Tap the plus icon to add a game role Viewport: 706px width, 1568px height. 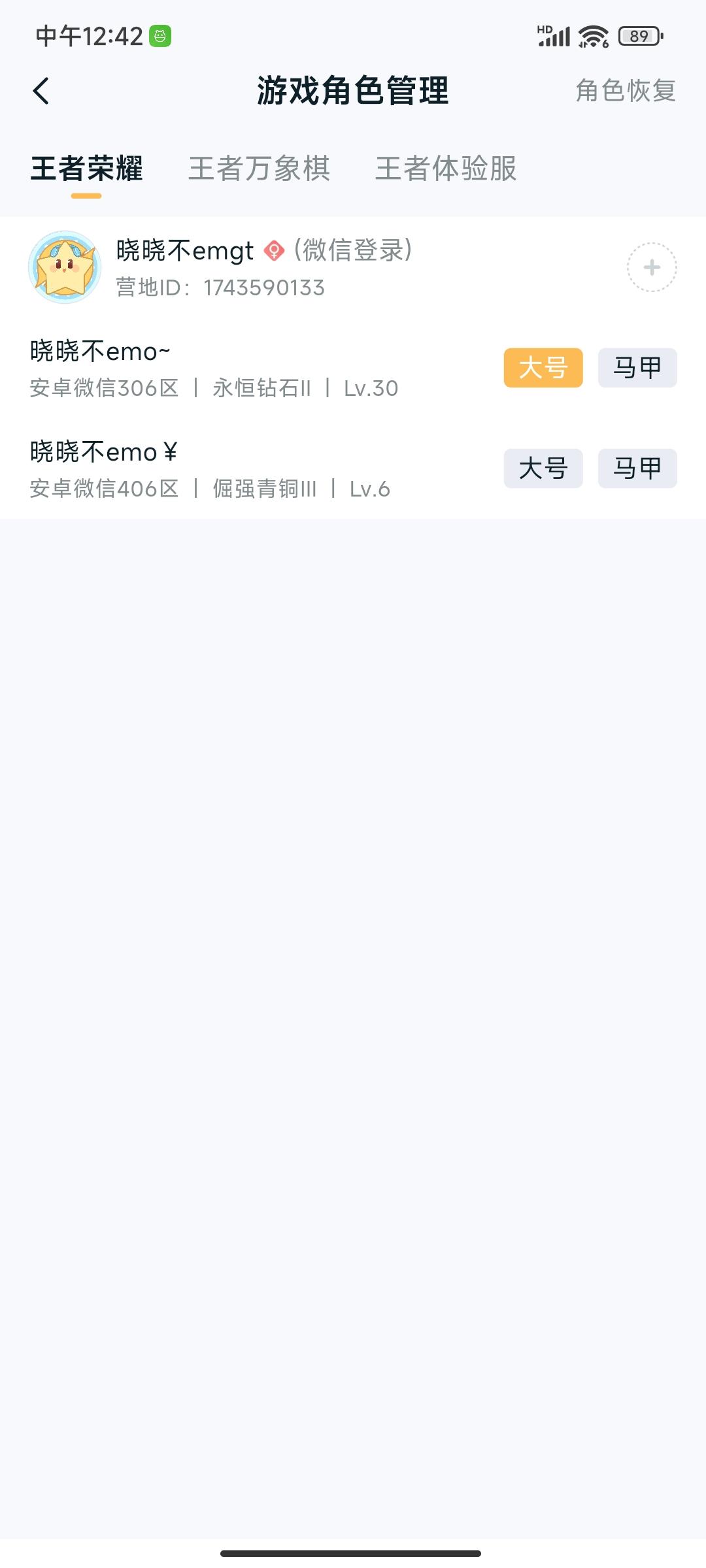(x=651, y=267)
